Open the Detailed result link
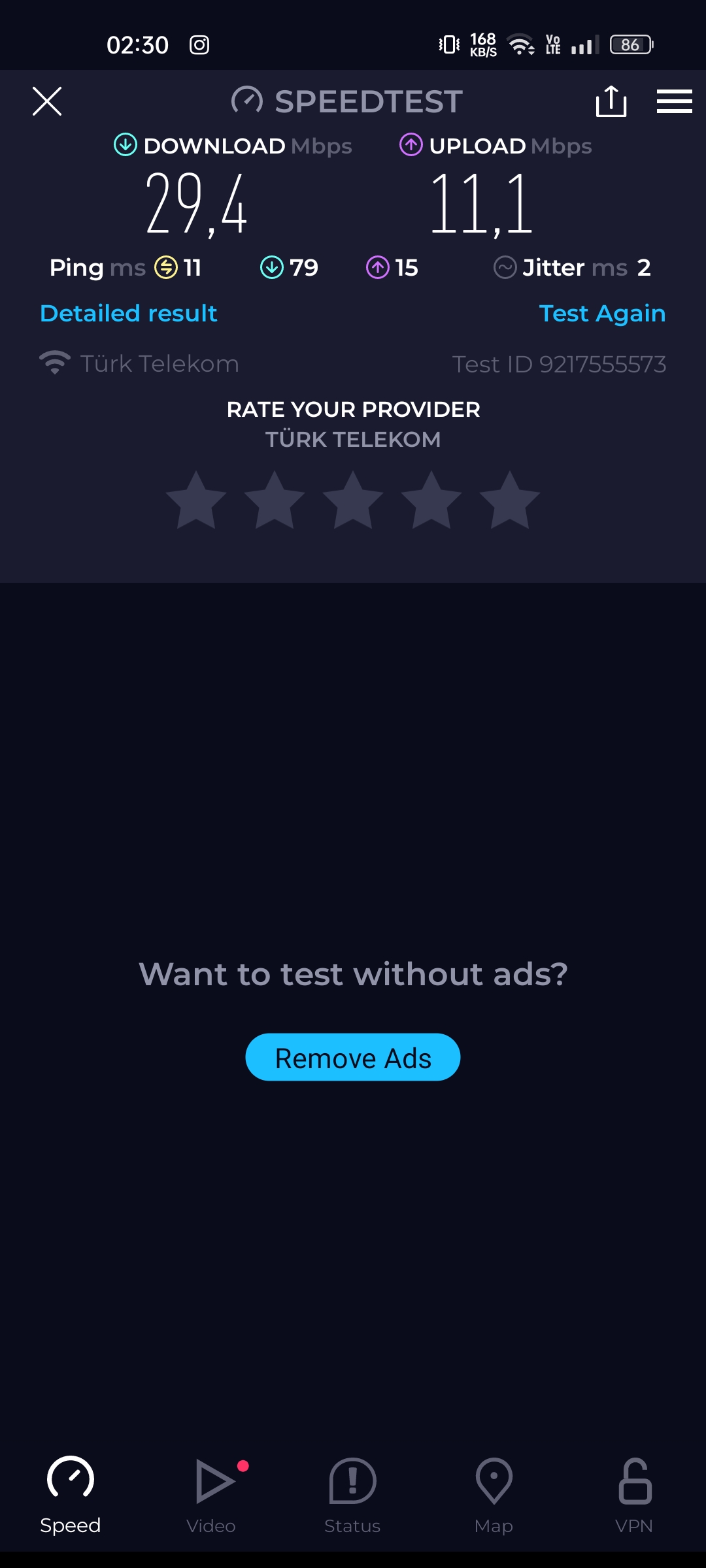 pyautogui.click(x=129, y=314)
